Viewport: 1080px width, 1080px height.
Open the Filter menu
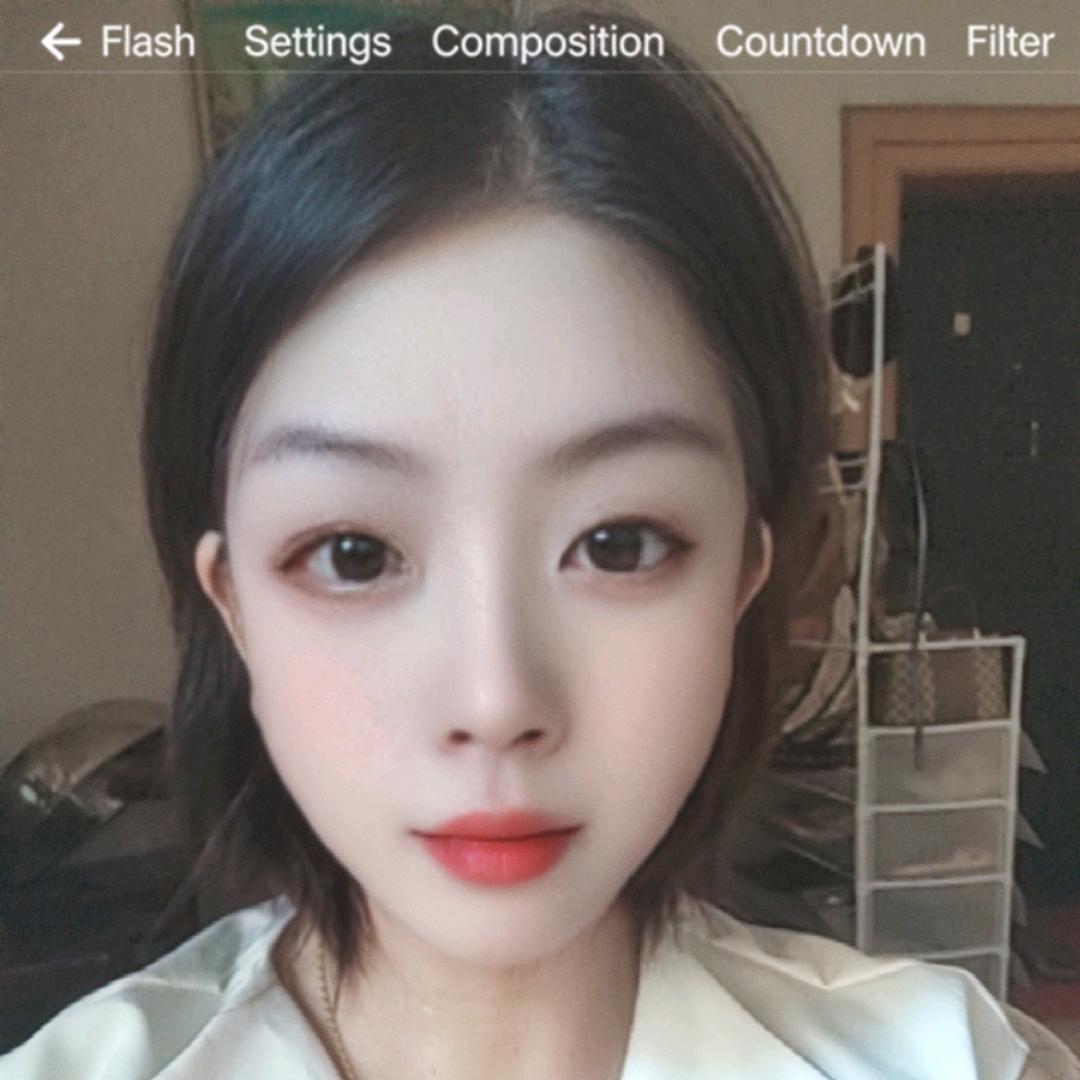tap(1009, 42)
